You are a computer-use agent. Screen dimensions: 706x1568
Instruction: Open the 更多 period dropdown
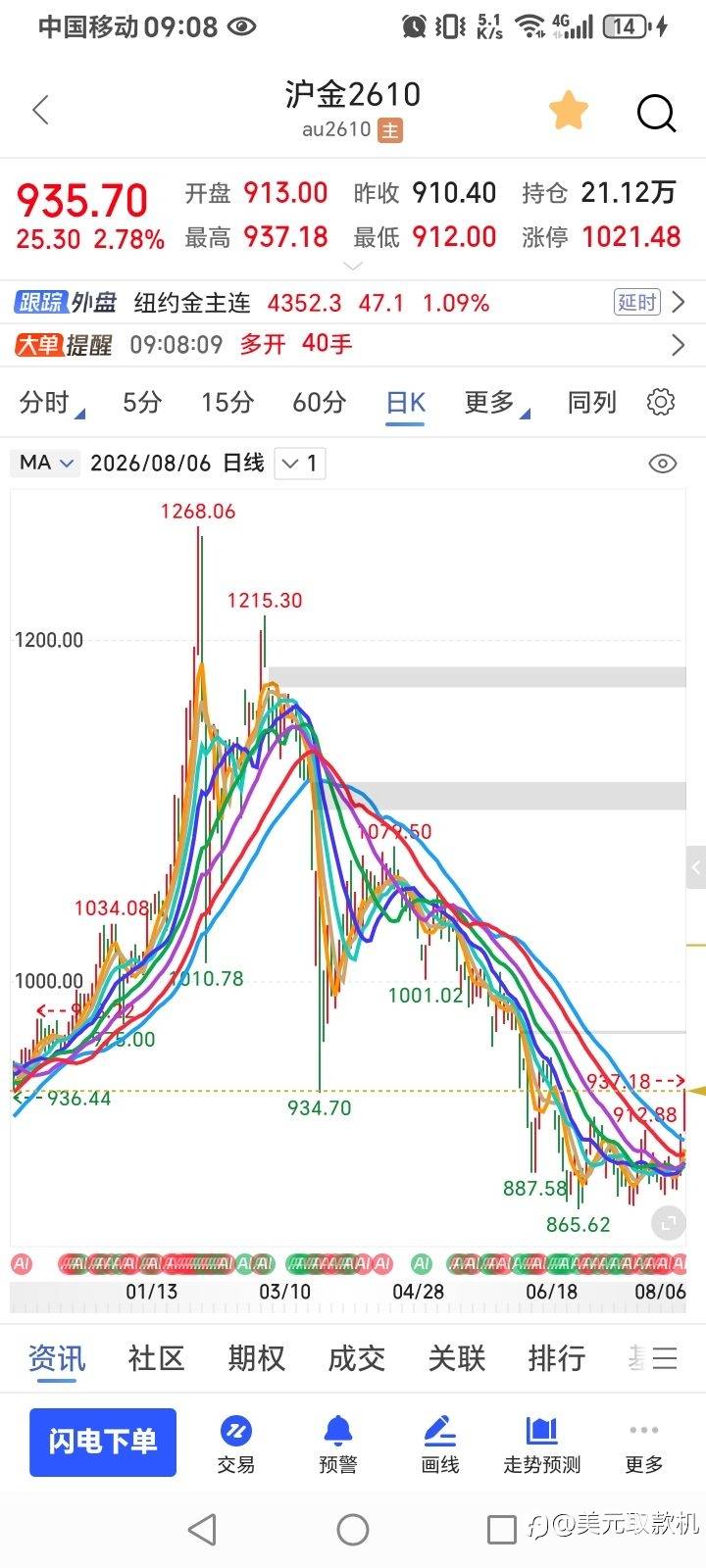tap(496, 403)
